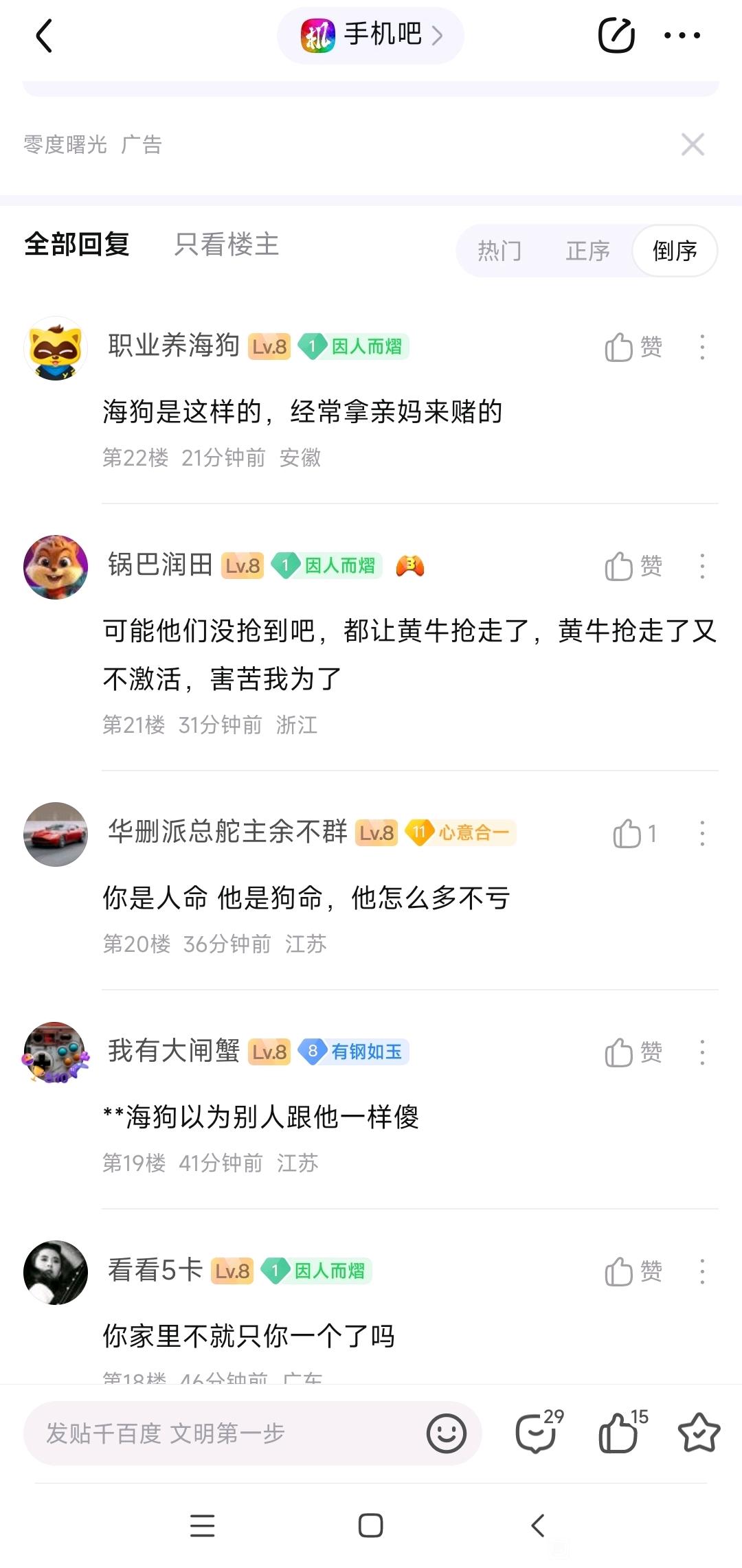Open the emoji picker in reply bar
This screenshot has height=1568, width=742.
[446, 1433]
